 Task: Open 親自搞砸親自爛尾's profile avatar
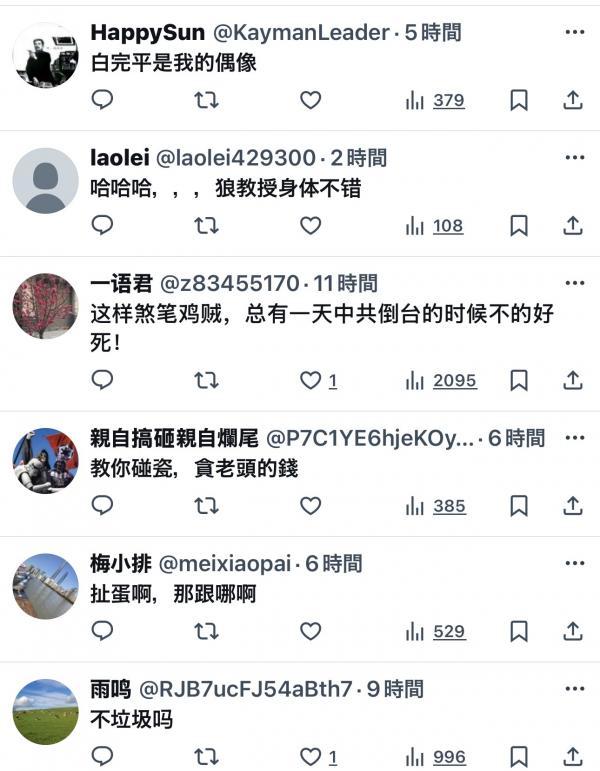click(x=45, y=461)
